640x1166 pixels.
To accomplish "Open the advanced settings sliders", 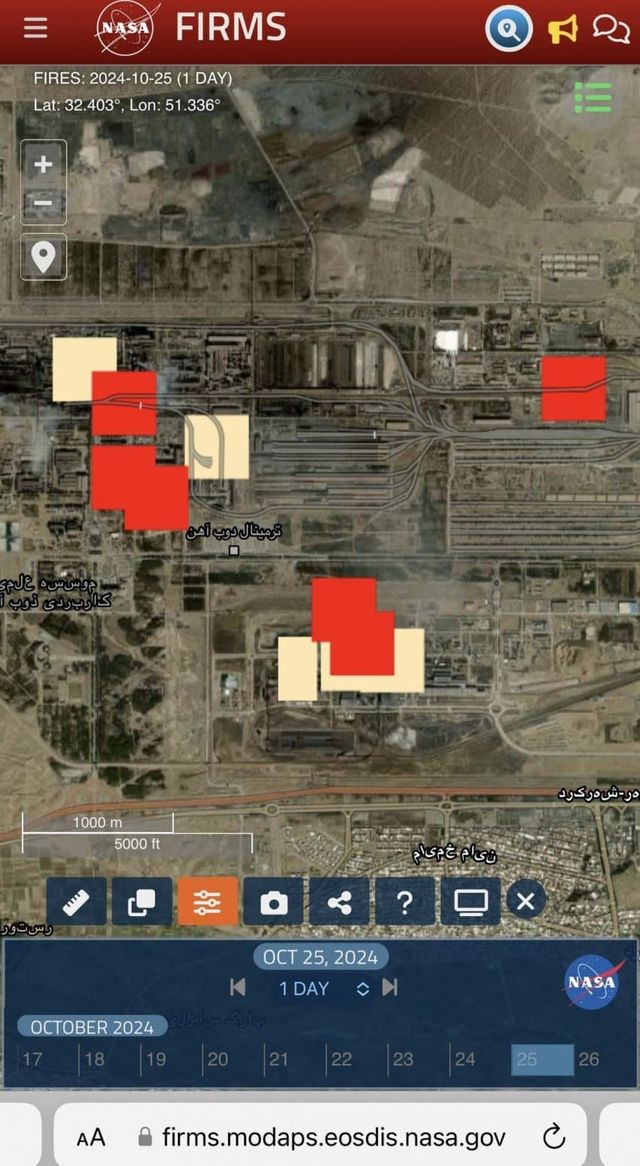I will (x=207, y=902).
